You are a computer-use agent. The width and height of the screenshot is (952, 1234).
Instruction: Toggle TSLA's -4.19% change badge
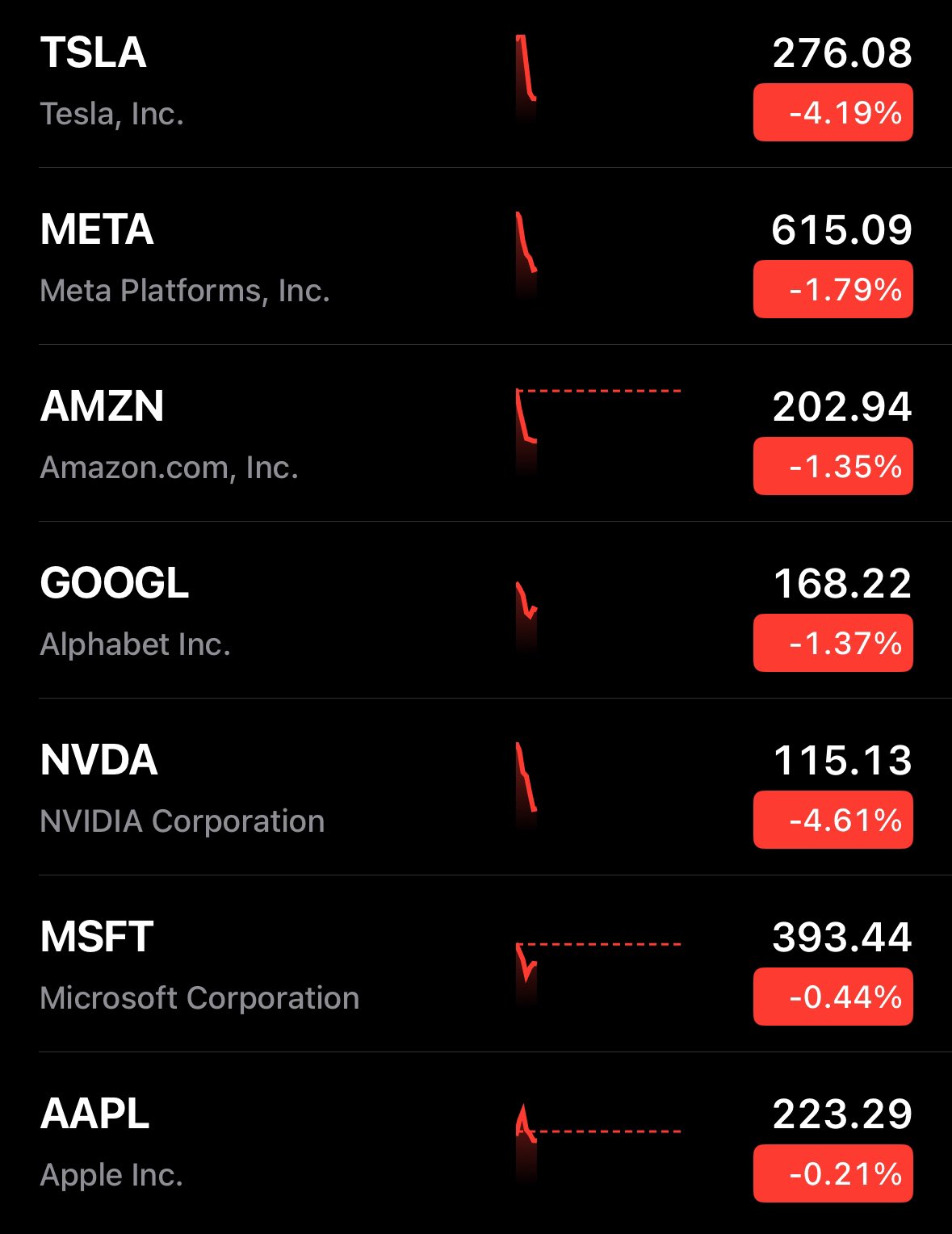pos(833,112)
